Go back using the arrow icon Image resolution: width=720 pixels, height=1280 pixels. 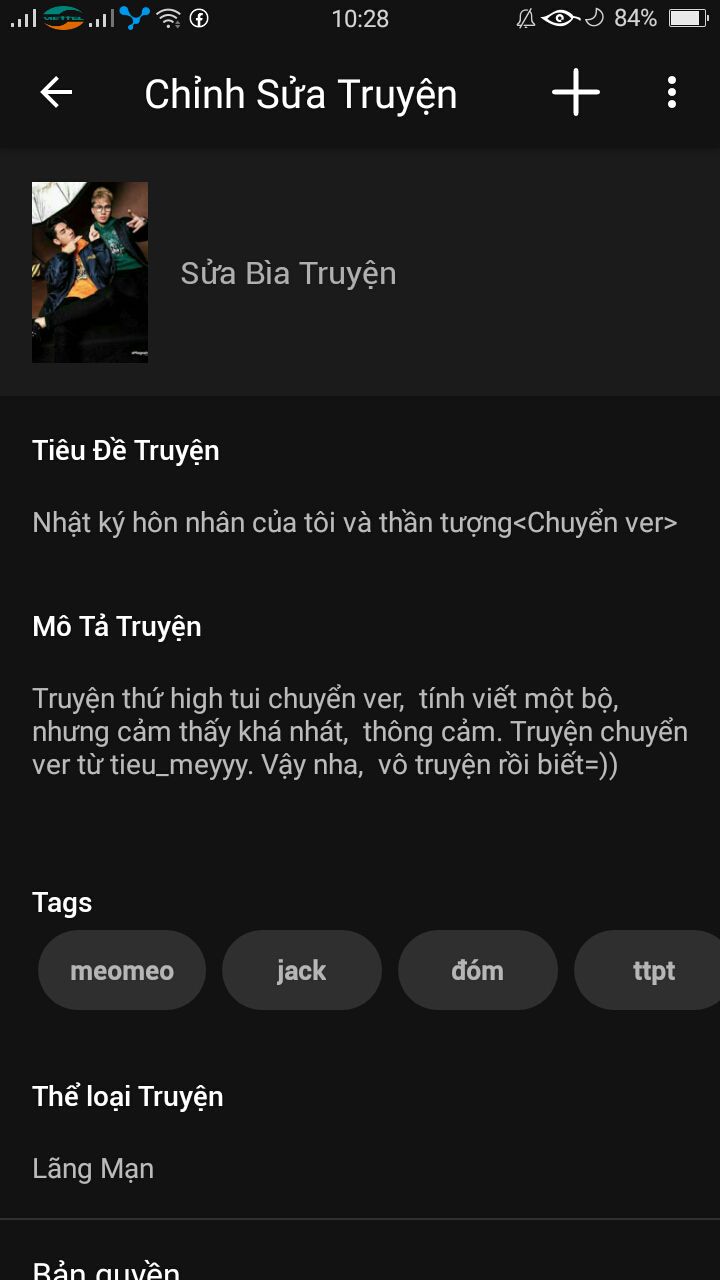57,93
